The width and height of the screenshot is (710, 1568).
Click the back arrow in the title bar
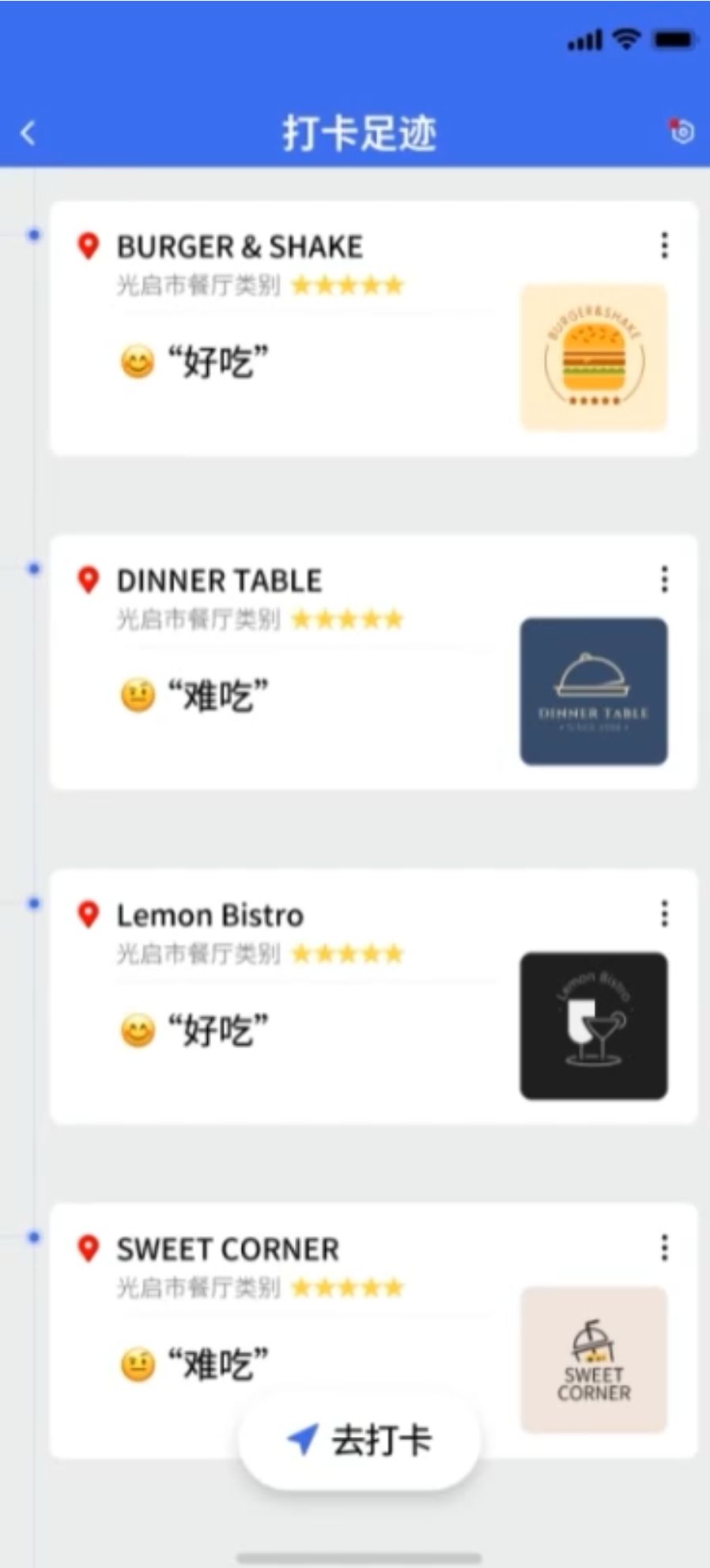coord(28,133)
